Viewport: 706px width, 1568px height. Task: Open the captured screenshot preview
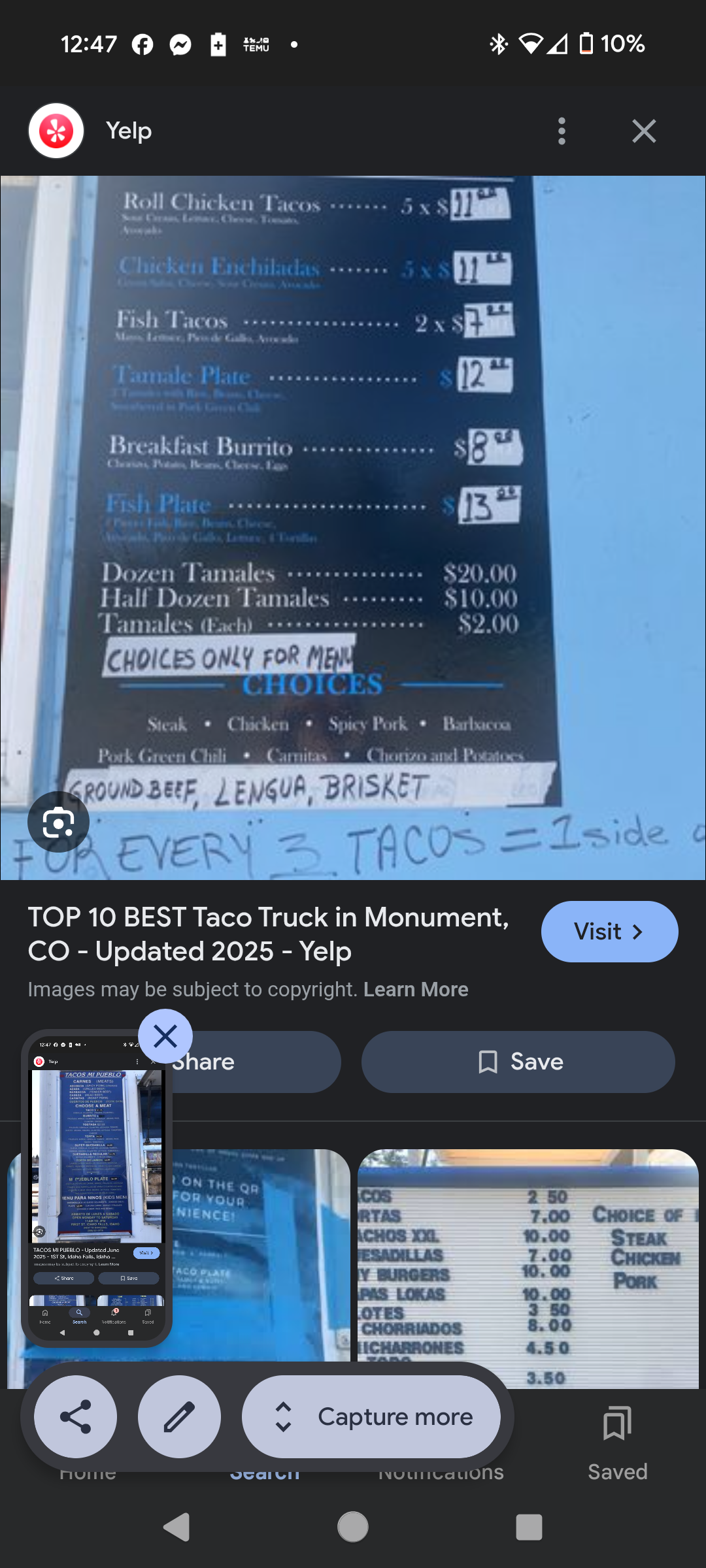coord(97,1189)
